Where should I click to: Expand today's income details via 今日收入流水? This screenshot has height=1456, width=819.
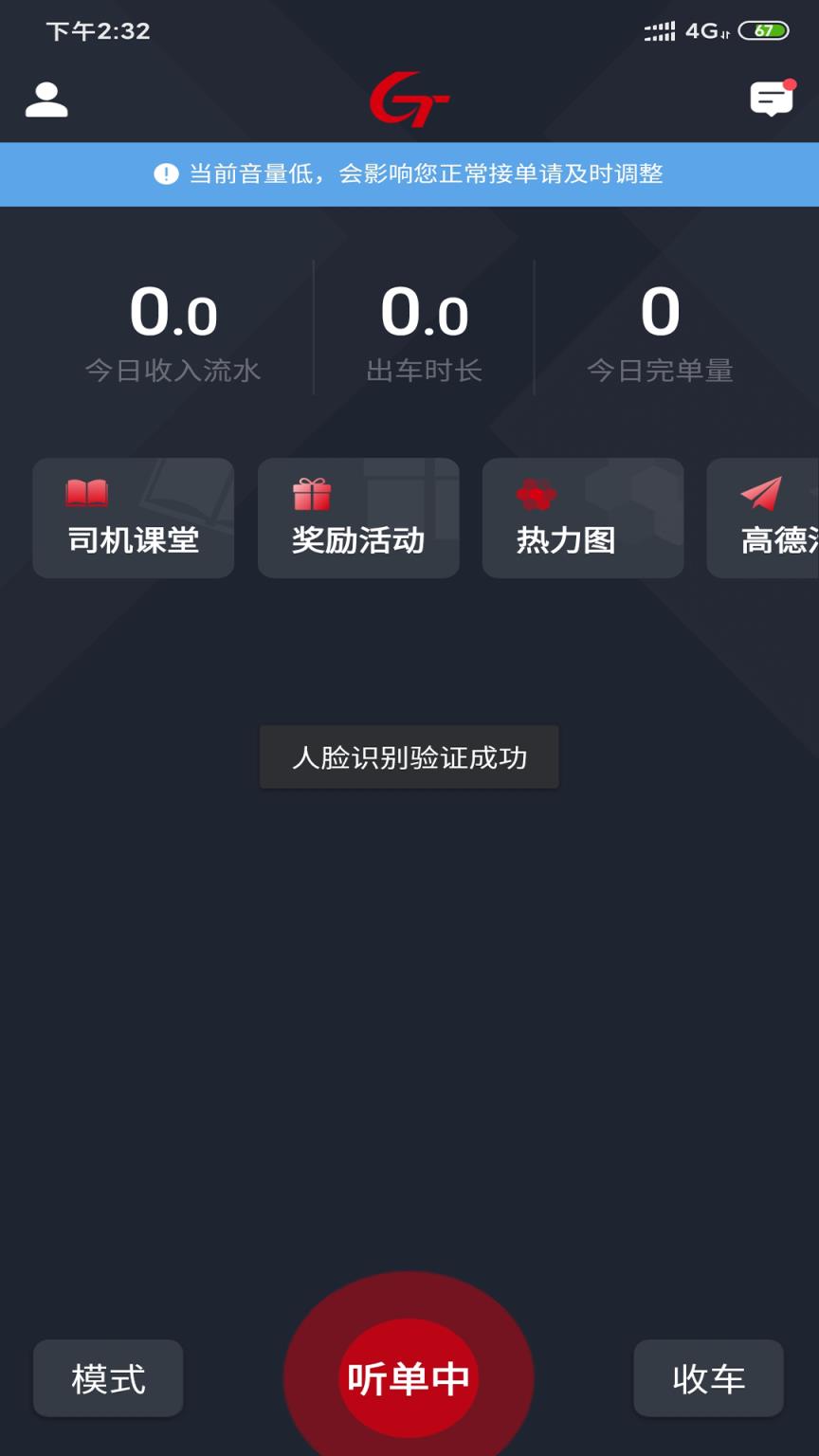(172, 371)
